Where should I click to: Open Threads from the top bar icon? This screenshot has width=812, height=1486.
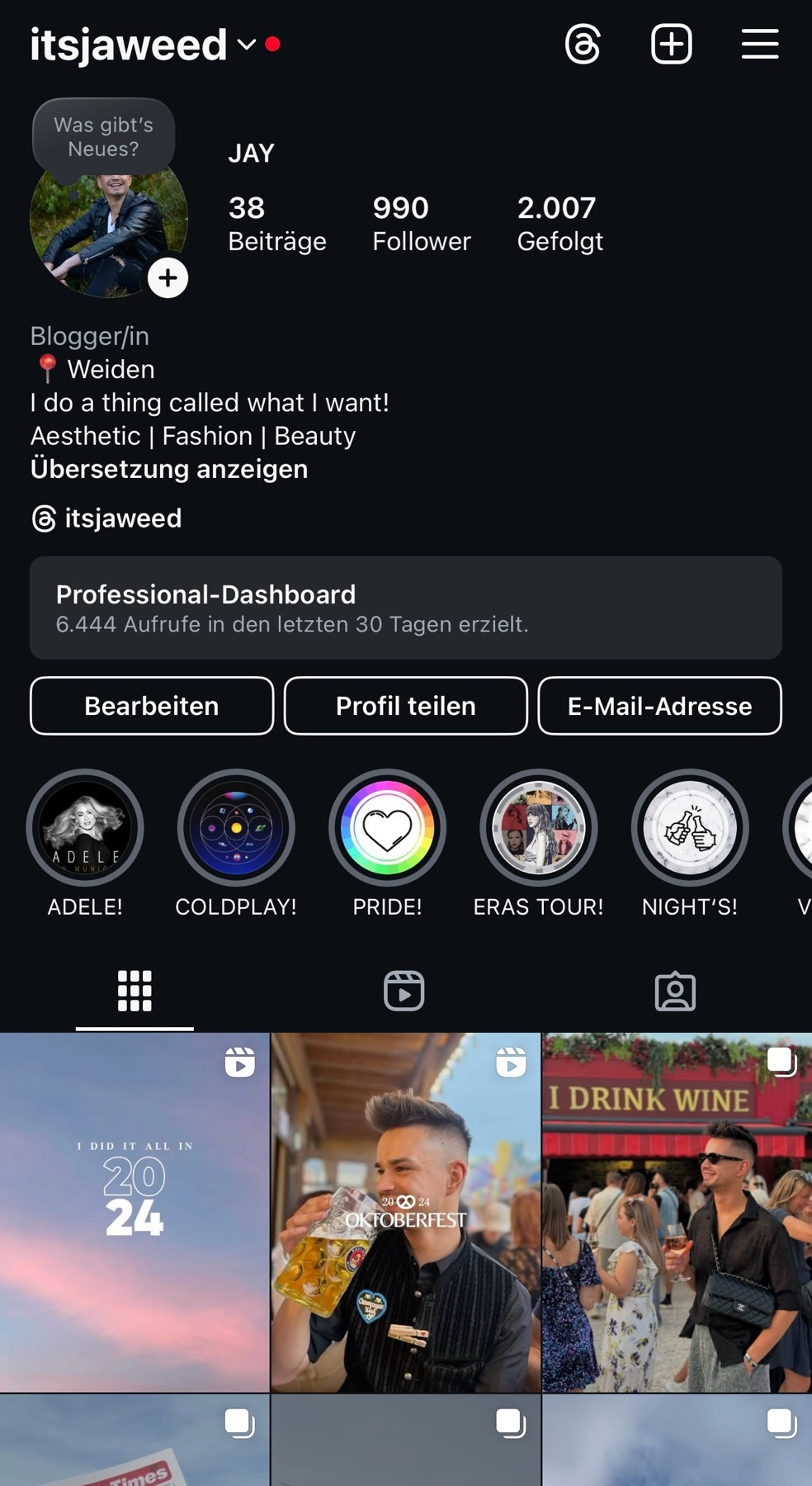click(x=583, y=45)
